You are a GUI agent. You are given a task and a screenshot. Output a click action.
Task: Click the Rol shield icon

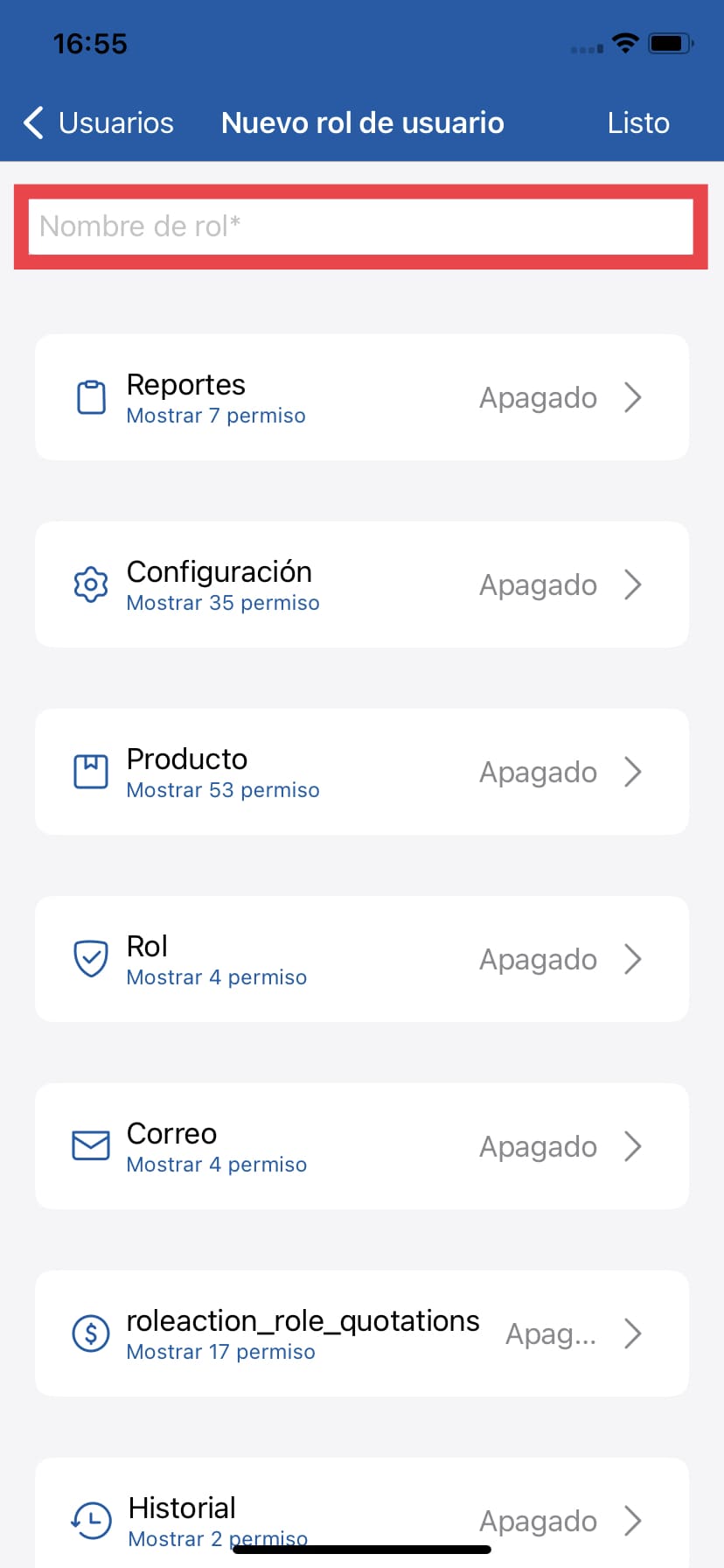[90, 959]
